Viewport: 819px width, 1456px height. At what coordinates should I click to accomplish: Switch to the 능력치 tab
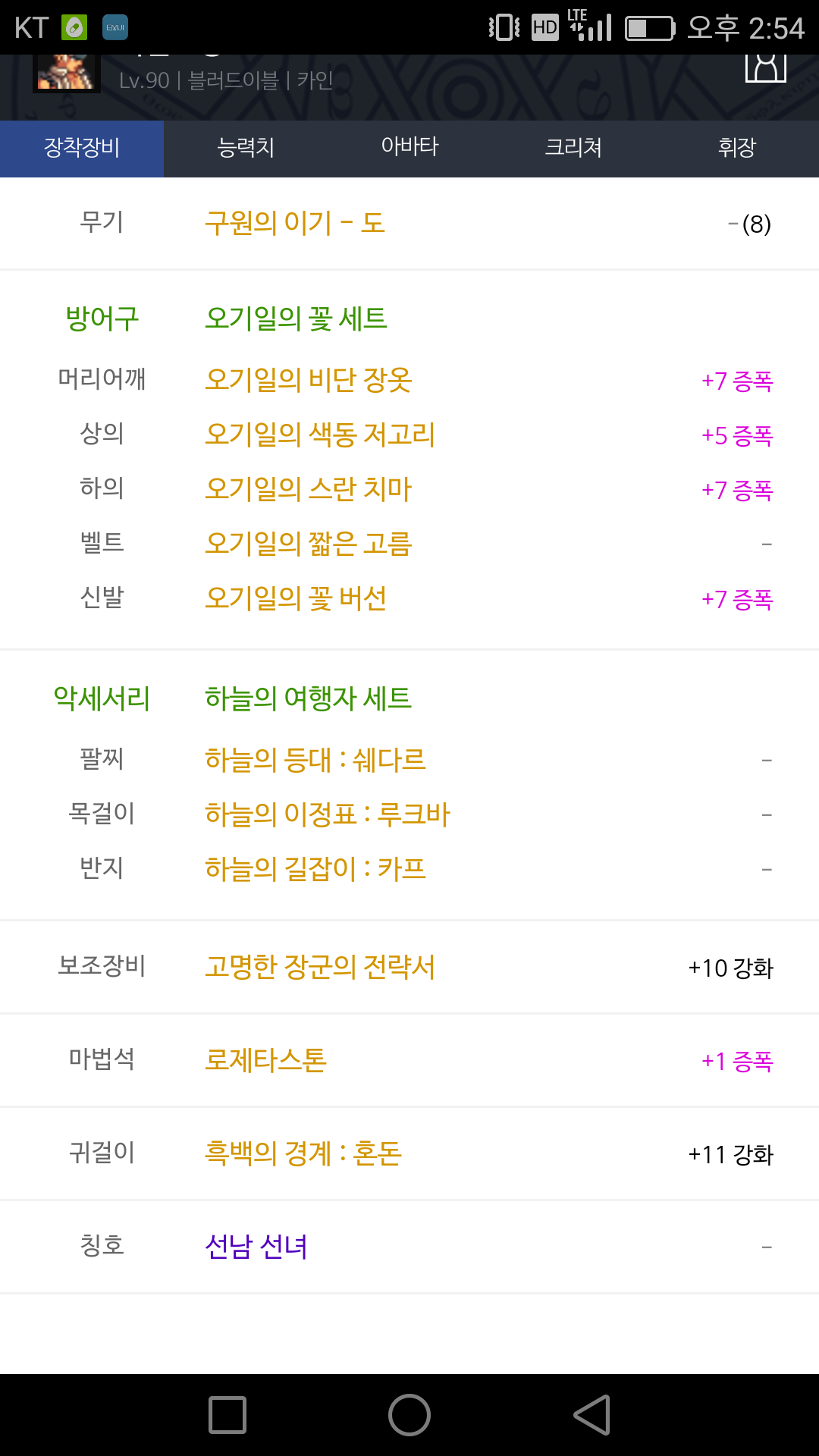(246, 148)
